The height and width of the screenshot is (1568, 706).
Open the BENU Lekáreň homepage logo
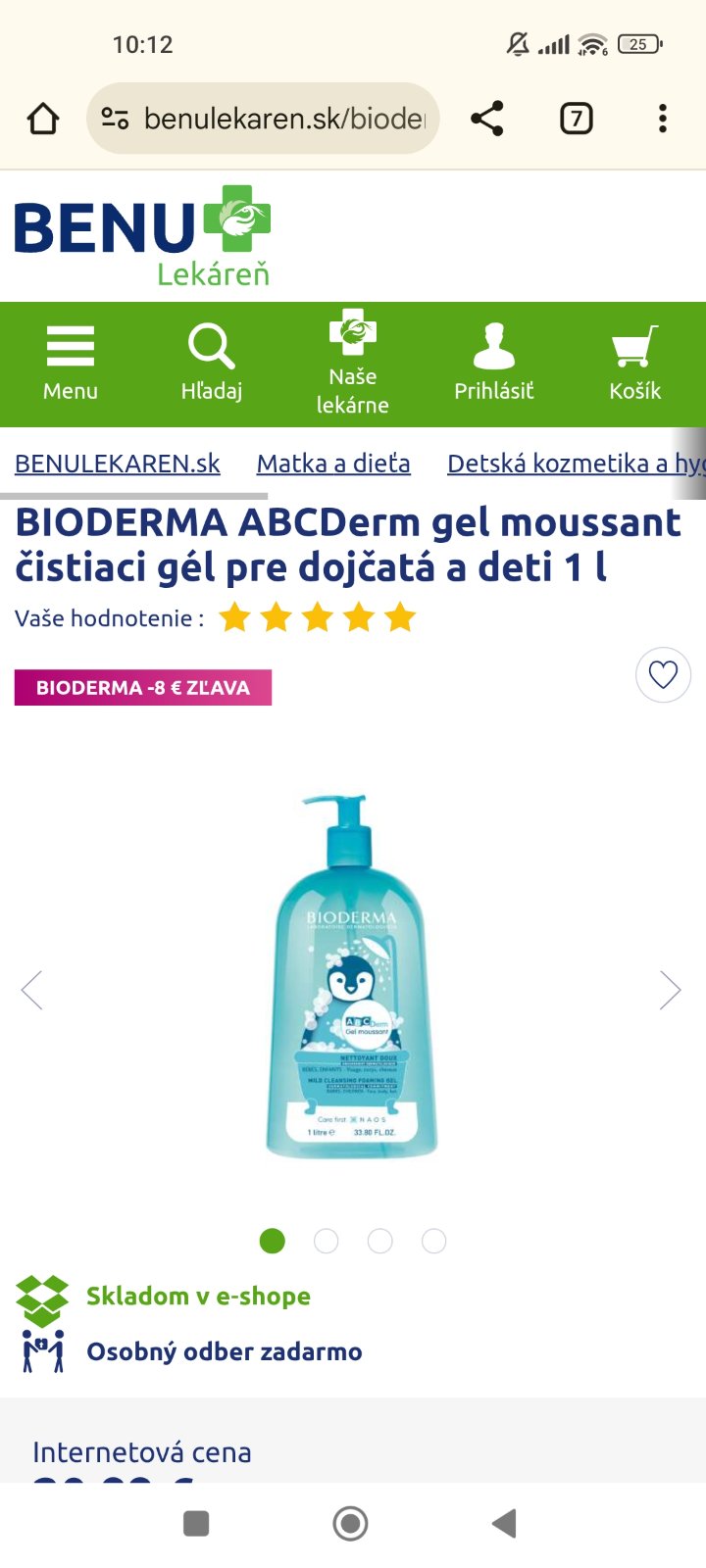(142, 236)
